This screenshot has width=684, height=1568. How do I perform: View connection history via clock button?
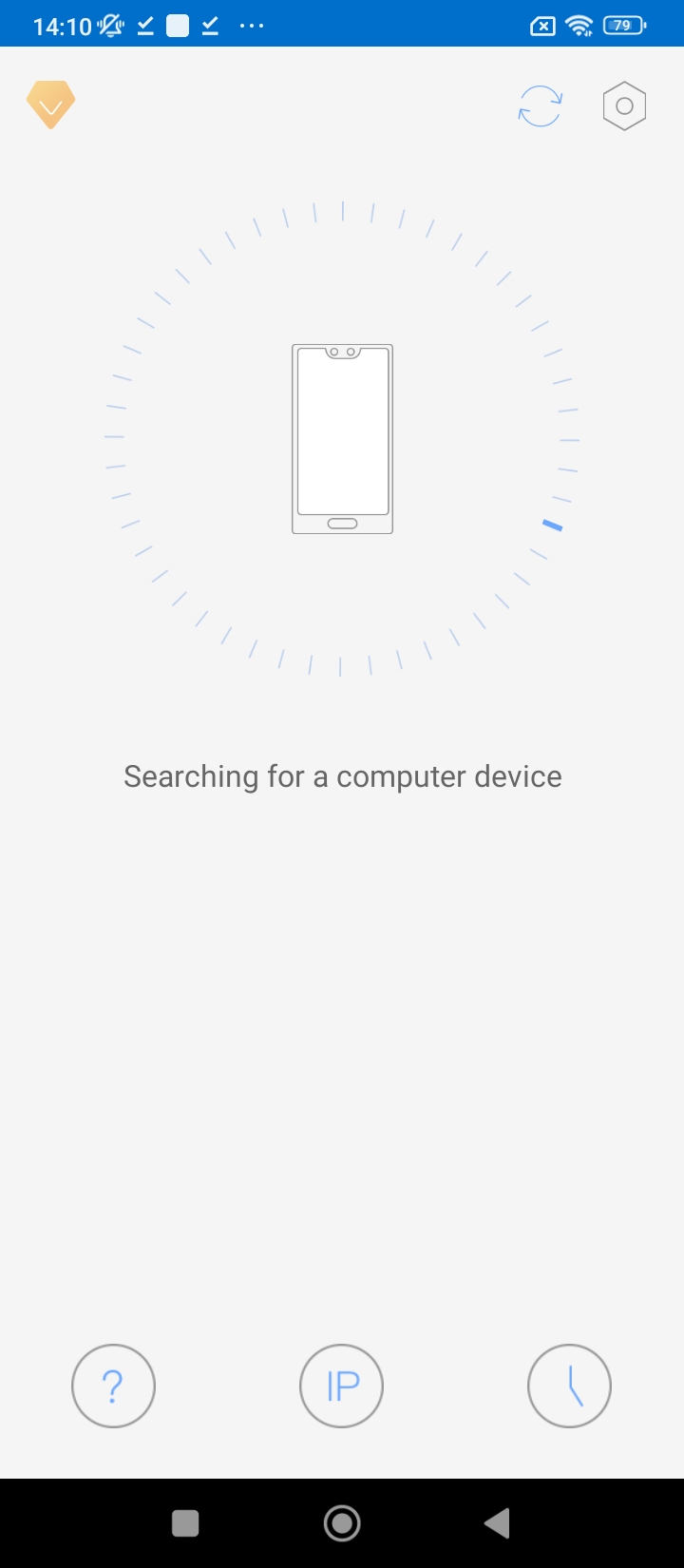click(569, 1386)
